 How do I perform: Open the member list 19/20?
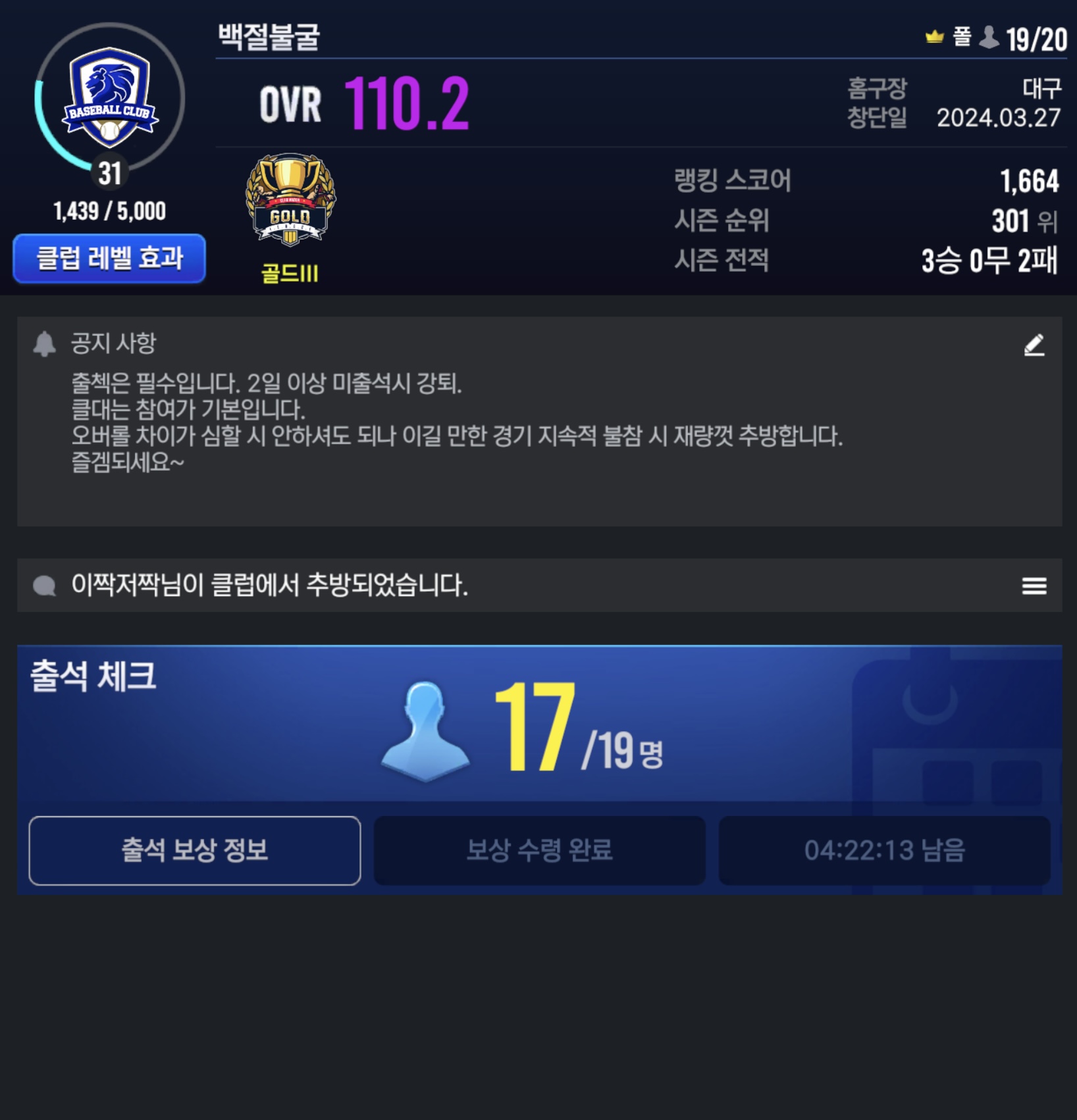pyautogui.click(x=1024, y=39)
